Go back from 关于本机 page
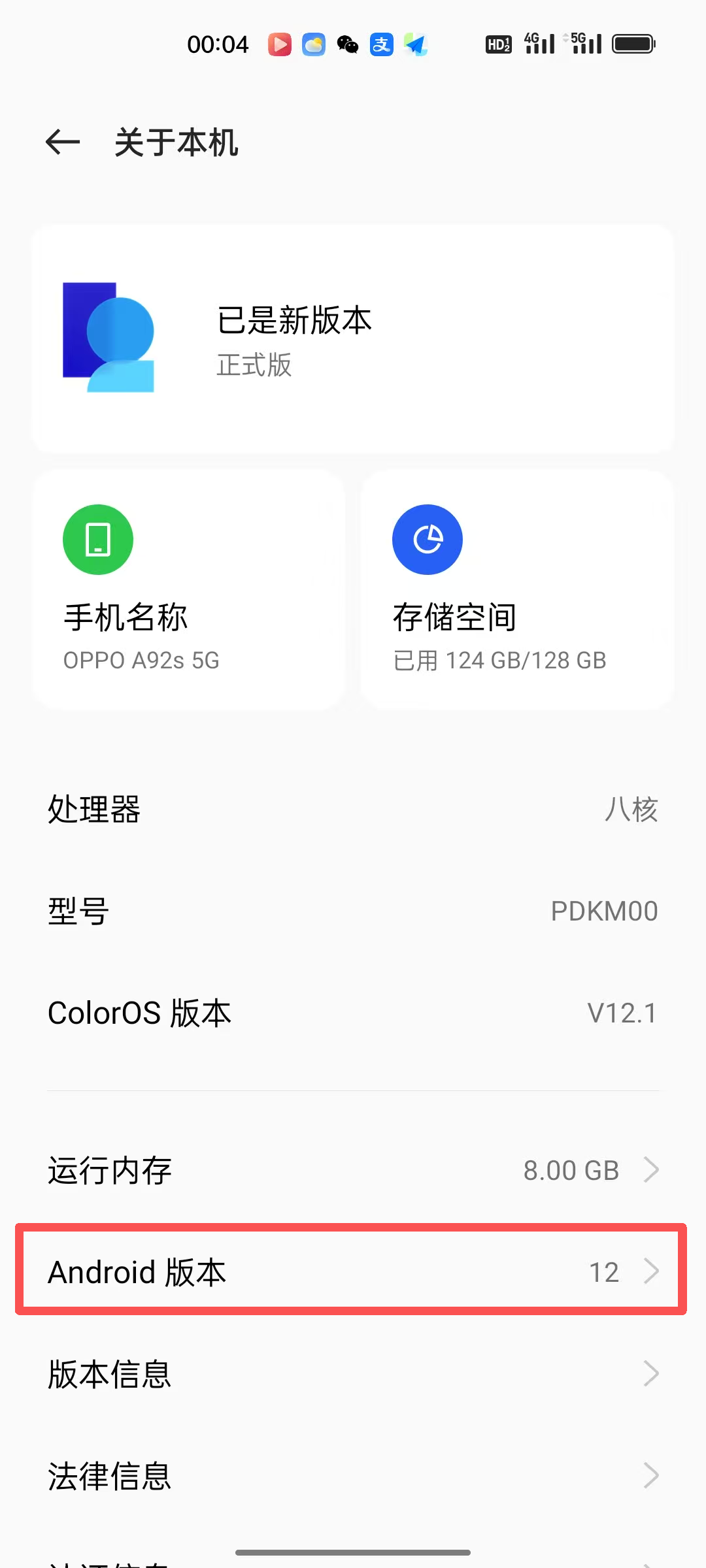Screen dimensions: 706x1568 point(63,142)
